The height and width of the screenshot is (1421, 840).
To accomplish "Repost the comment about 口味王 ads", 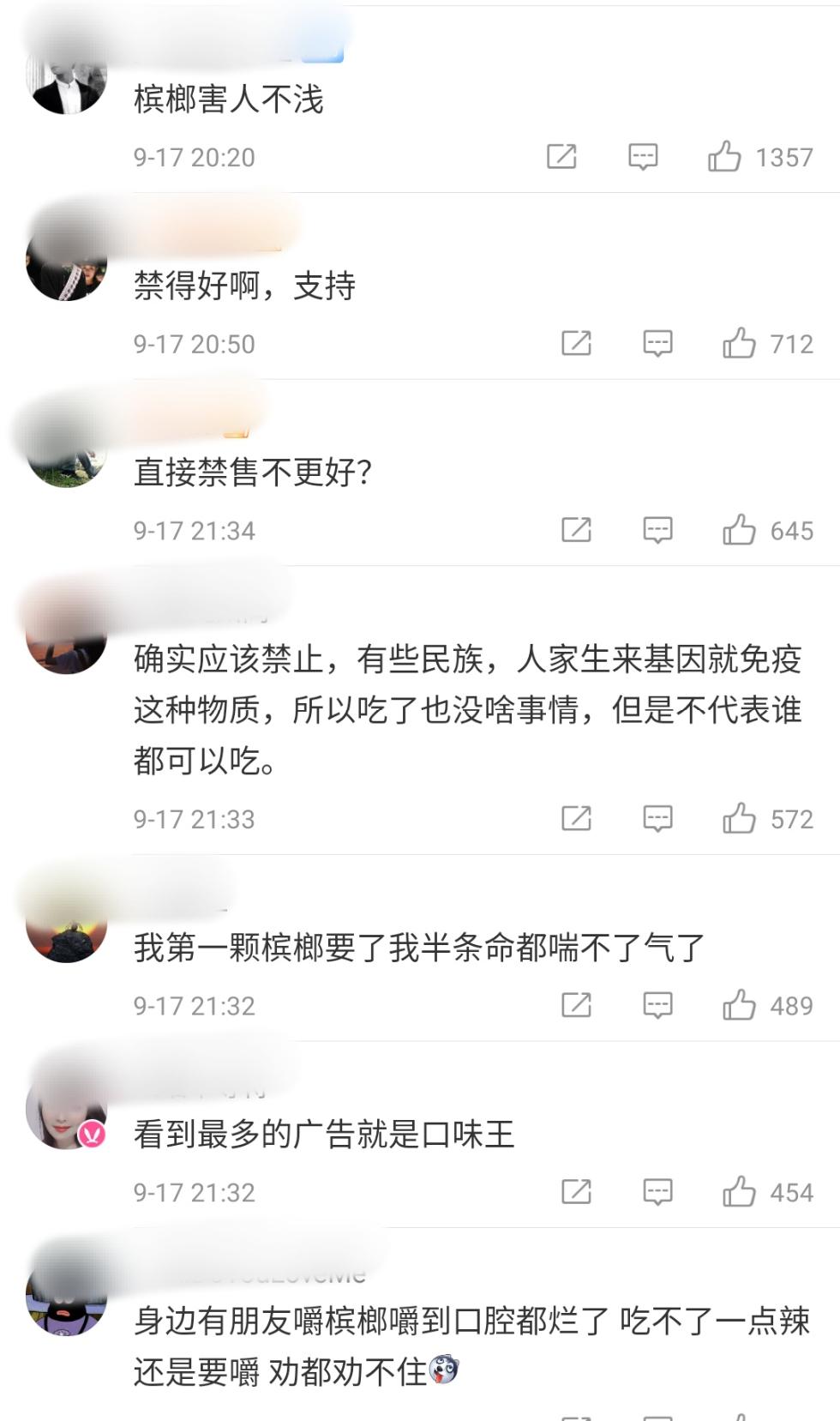I will click(x=576, y=1192).
